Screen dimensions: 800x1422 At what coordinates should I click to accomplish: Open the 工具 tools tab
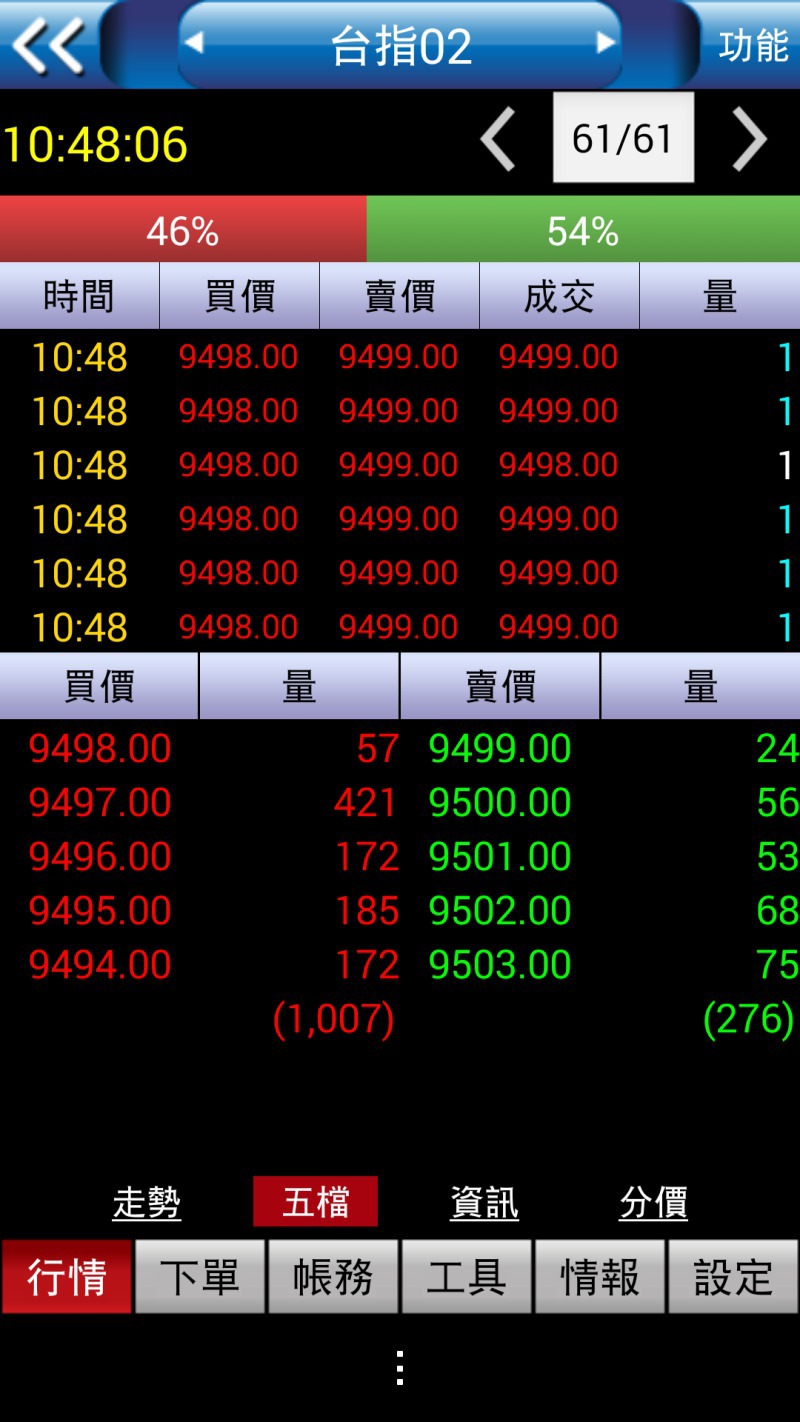click(467, 1277)
